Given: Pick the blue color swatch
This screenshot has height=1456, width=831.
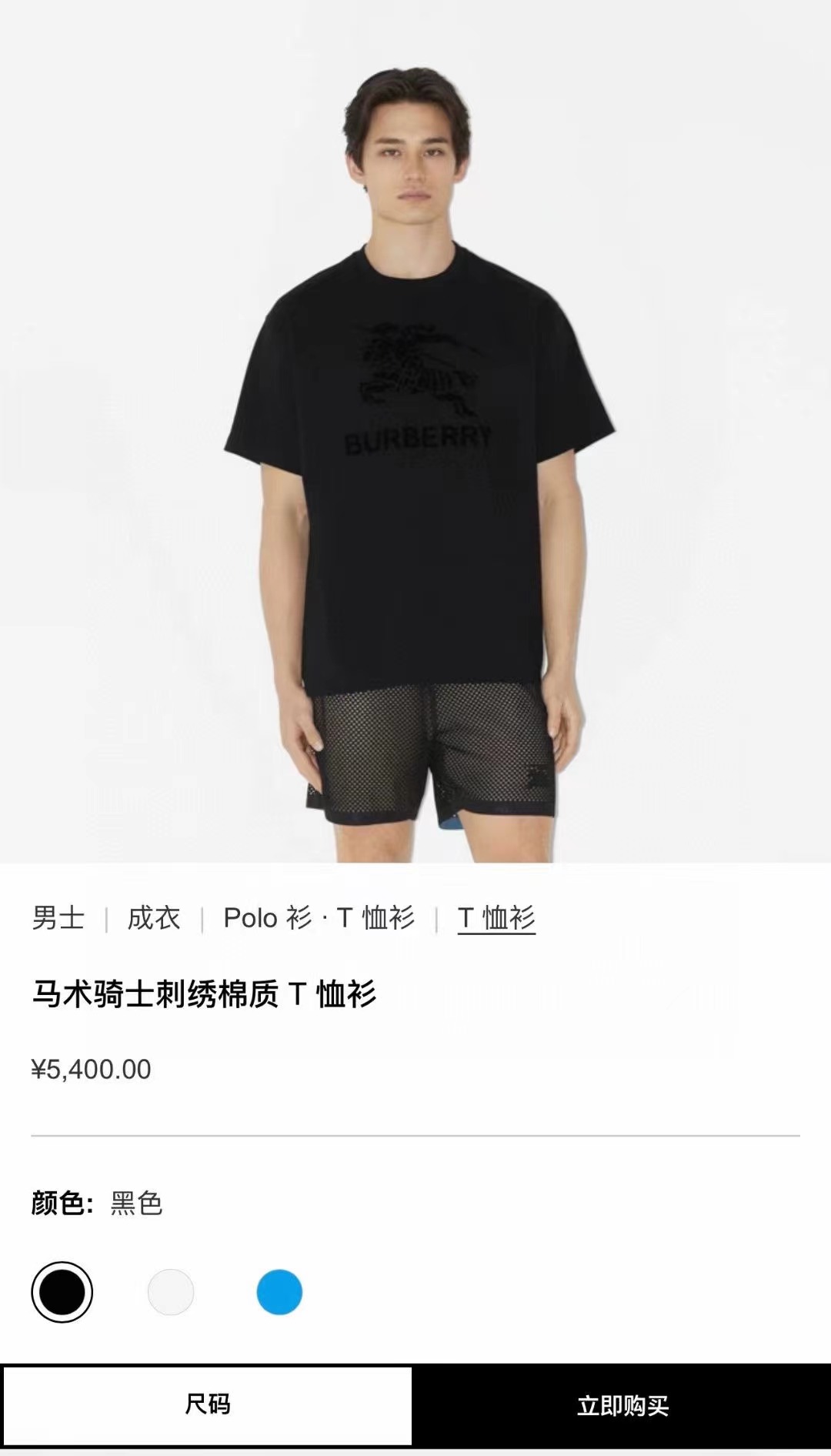Looking at the screenshot, I should pyautogui.click(x=279, y=1292).
